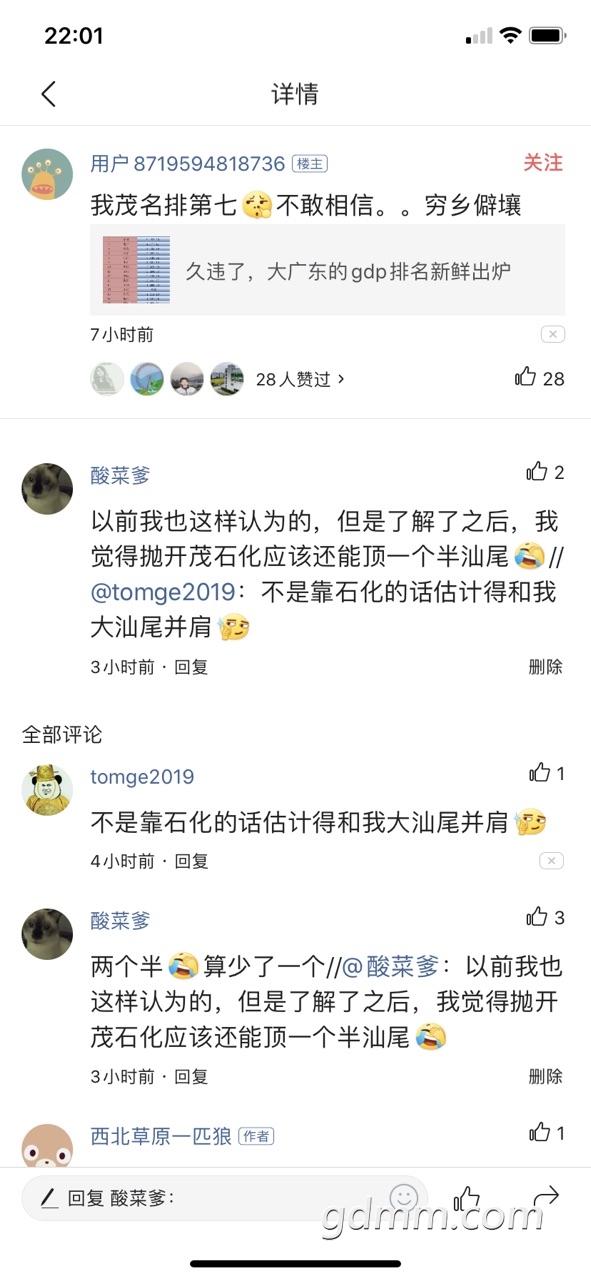
Task: Like 酸菜爹's comment with 3 likes
Action: (545, 917)
